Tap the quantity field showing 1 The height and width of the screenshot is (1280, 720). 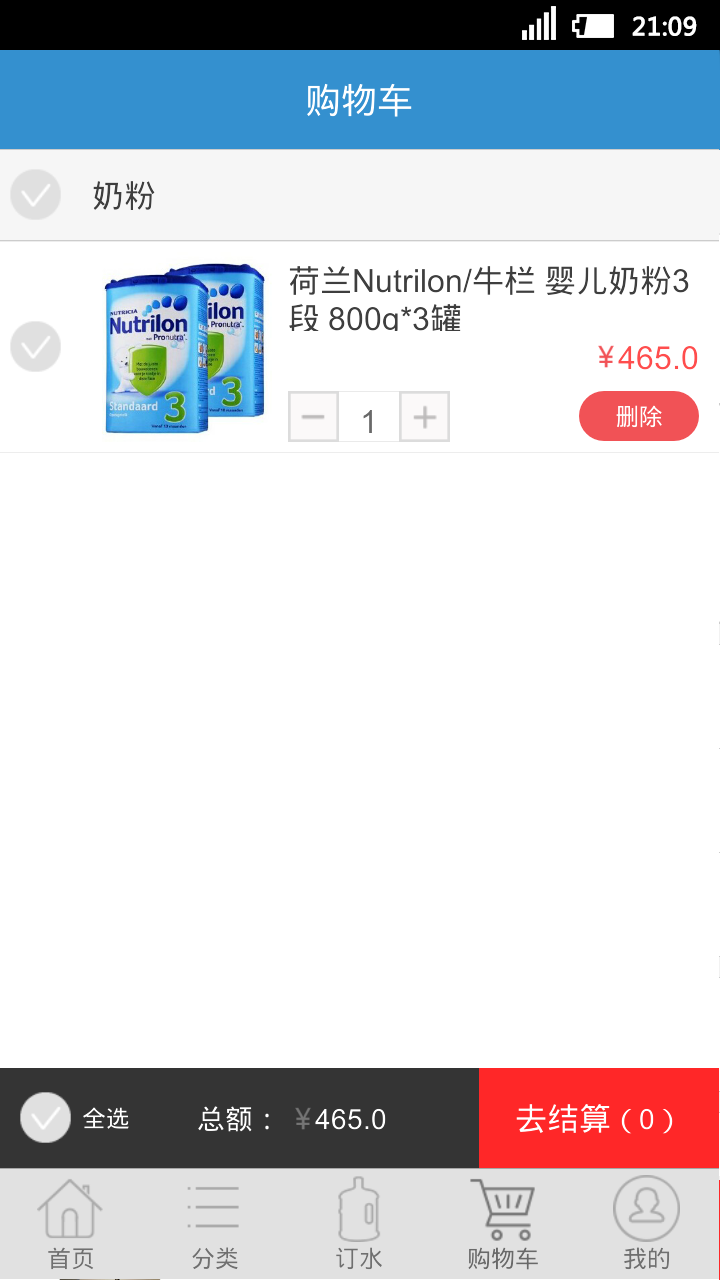pyautogui.click(x=369, y=419)
